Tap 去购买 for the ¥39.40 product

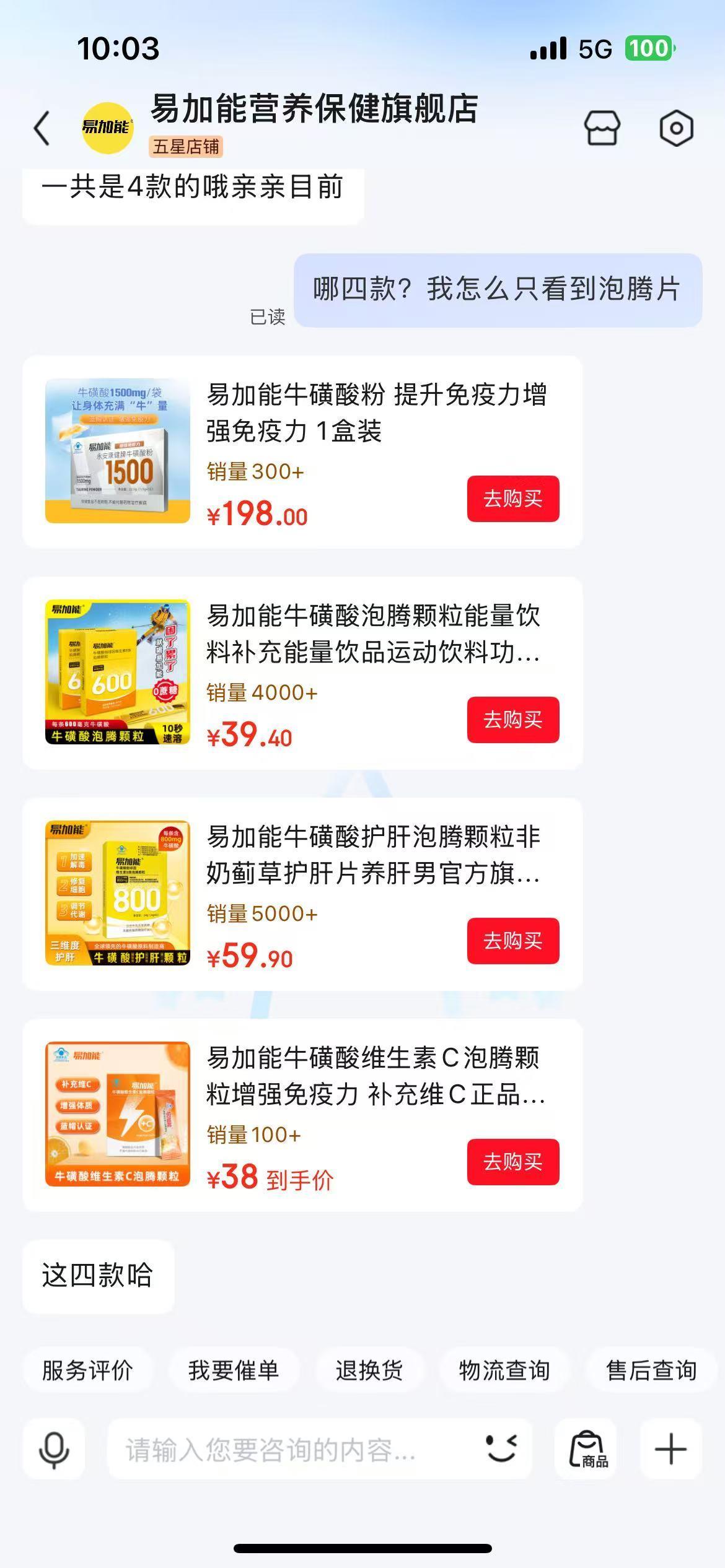(x=512, y=720)
